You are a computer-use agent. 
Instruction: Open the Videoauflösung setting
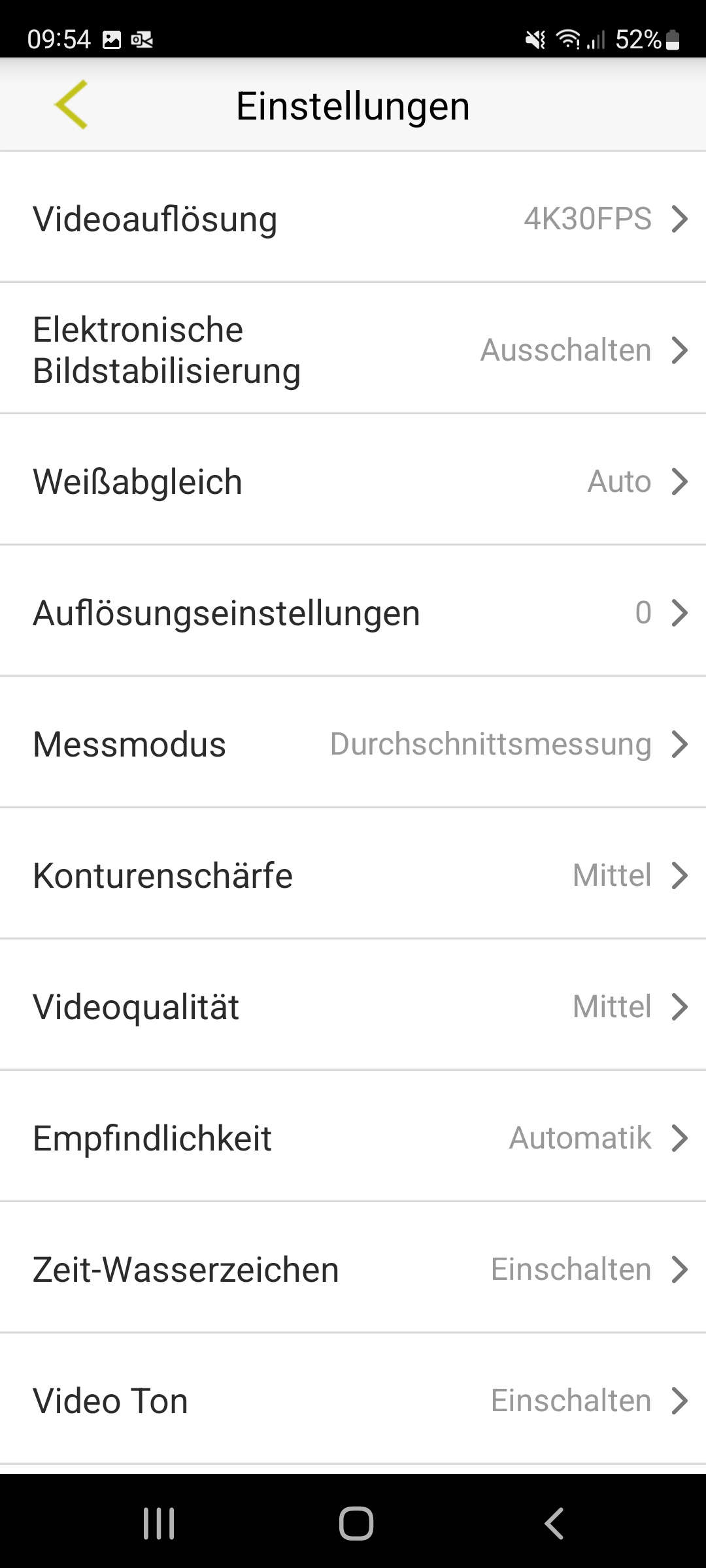click(353, 218)
